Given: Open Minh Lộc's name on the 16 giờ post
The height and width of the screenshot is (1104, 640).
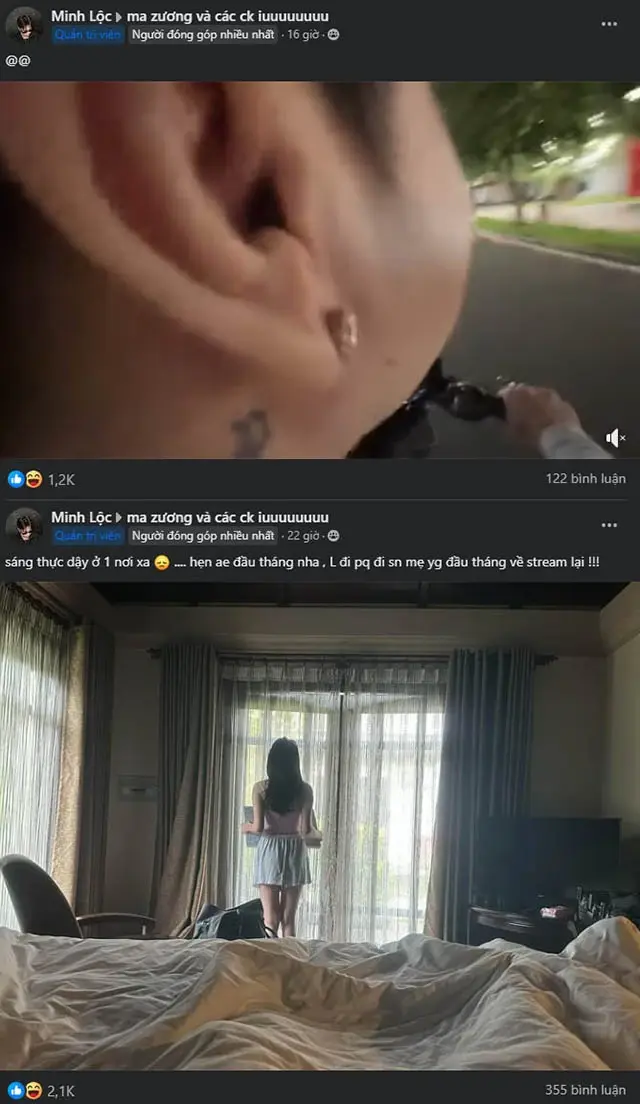Looking at the screenshot, I should point(81,15).
